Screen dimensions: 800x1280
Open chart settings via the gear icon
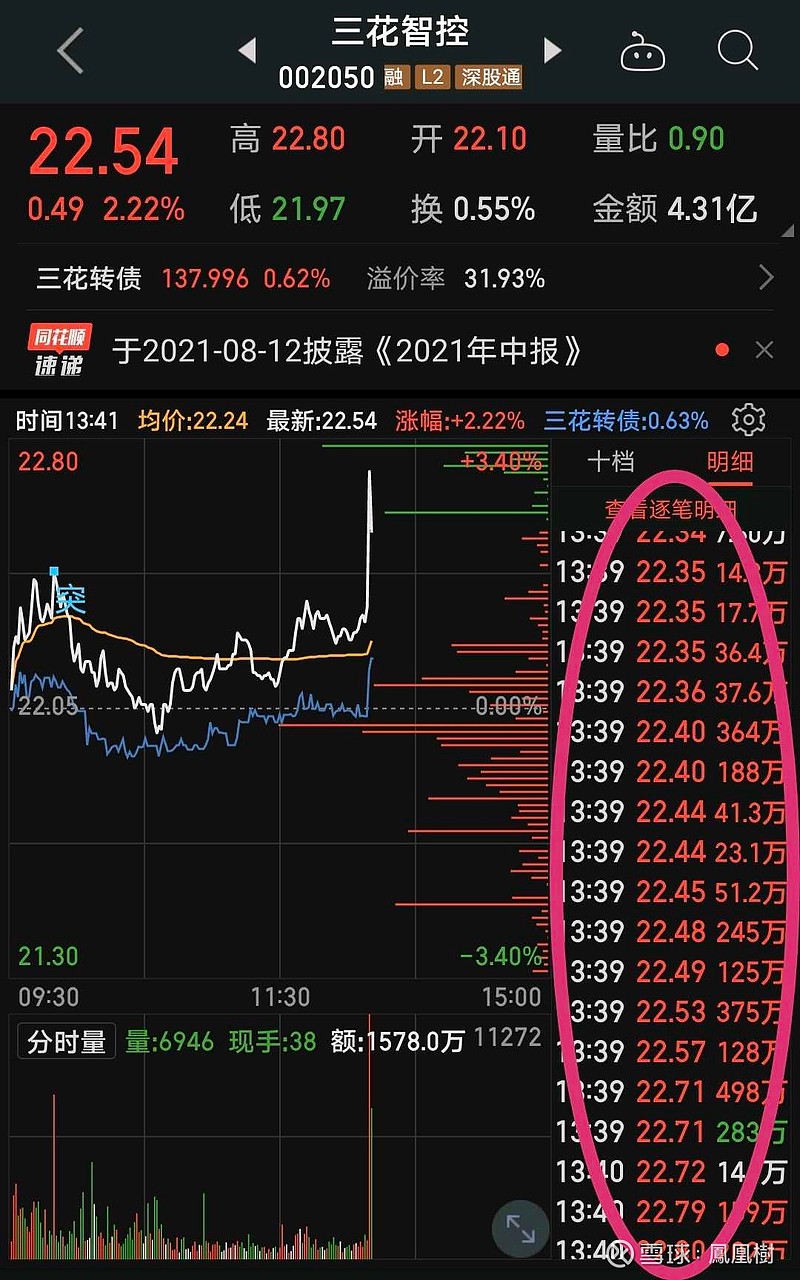pos(748,421)
